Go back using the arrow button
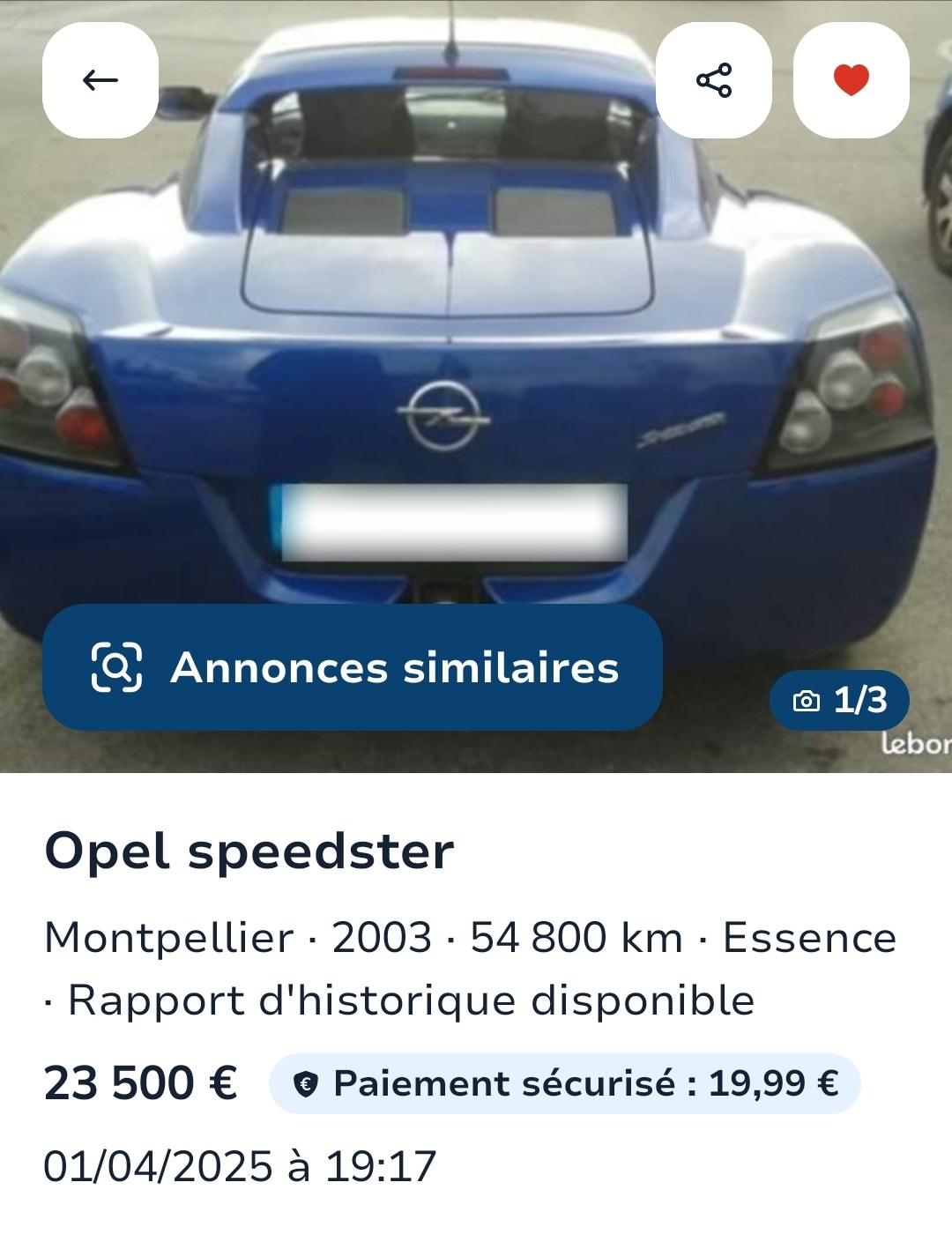Viewport: 952px width, 1242px height. pos(100,80)
